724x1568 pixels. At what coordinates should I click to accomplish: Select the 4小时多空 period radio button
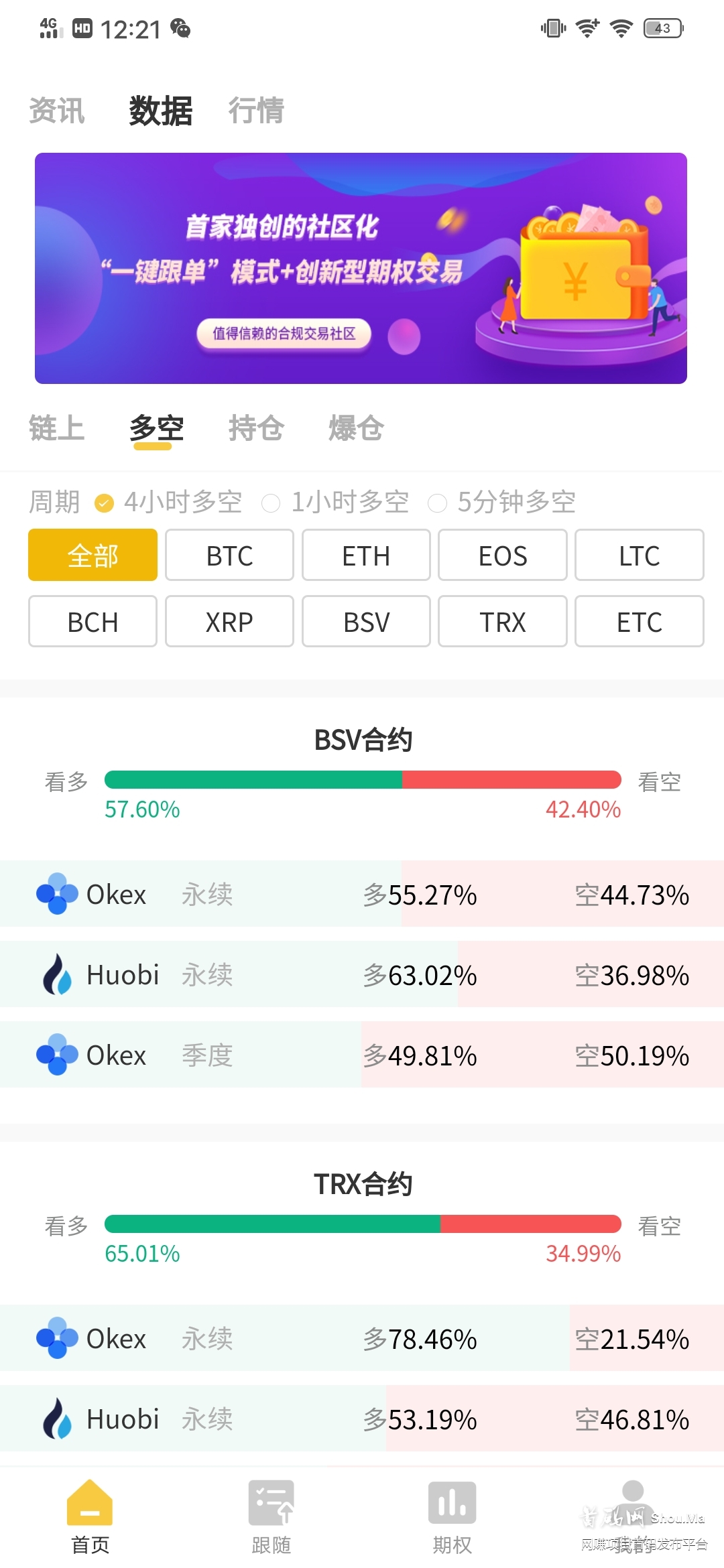(x=103, y=502)
